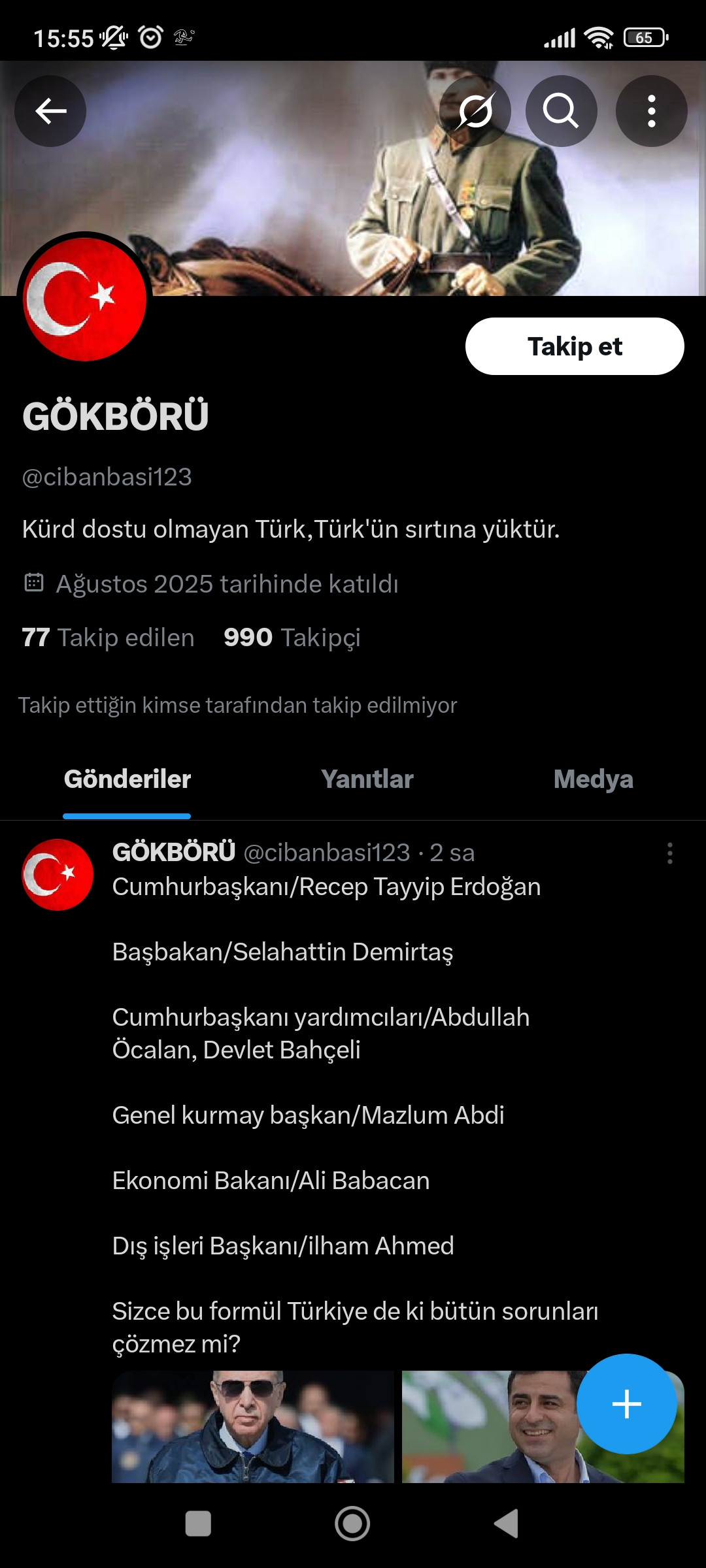Open the post's three-dot options menu

tap(669, 853)
